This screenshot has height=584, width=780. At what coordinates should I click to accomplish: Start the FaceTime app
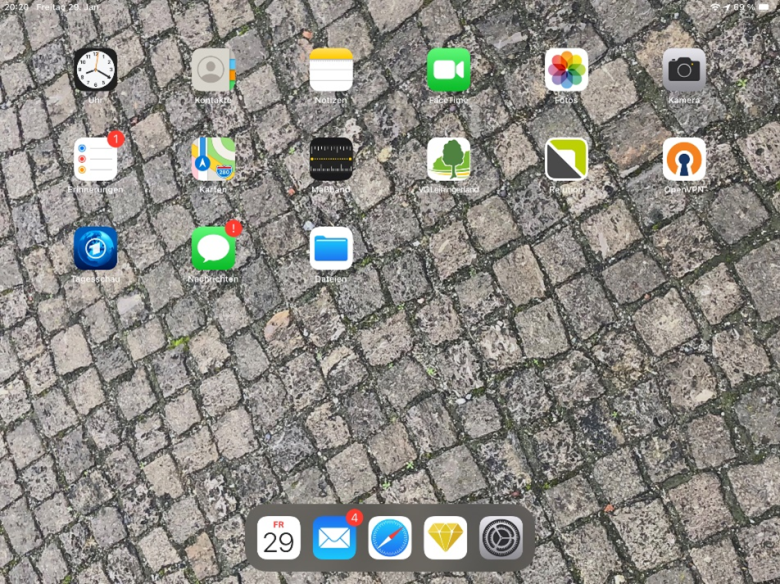tap(449, 70)
